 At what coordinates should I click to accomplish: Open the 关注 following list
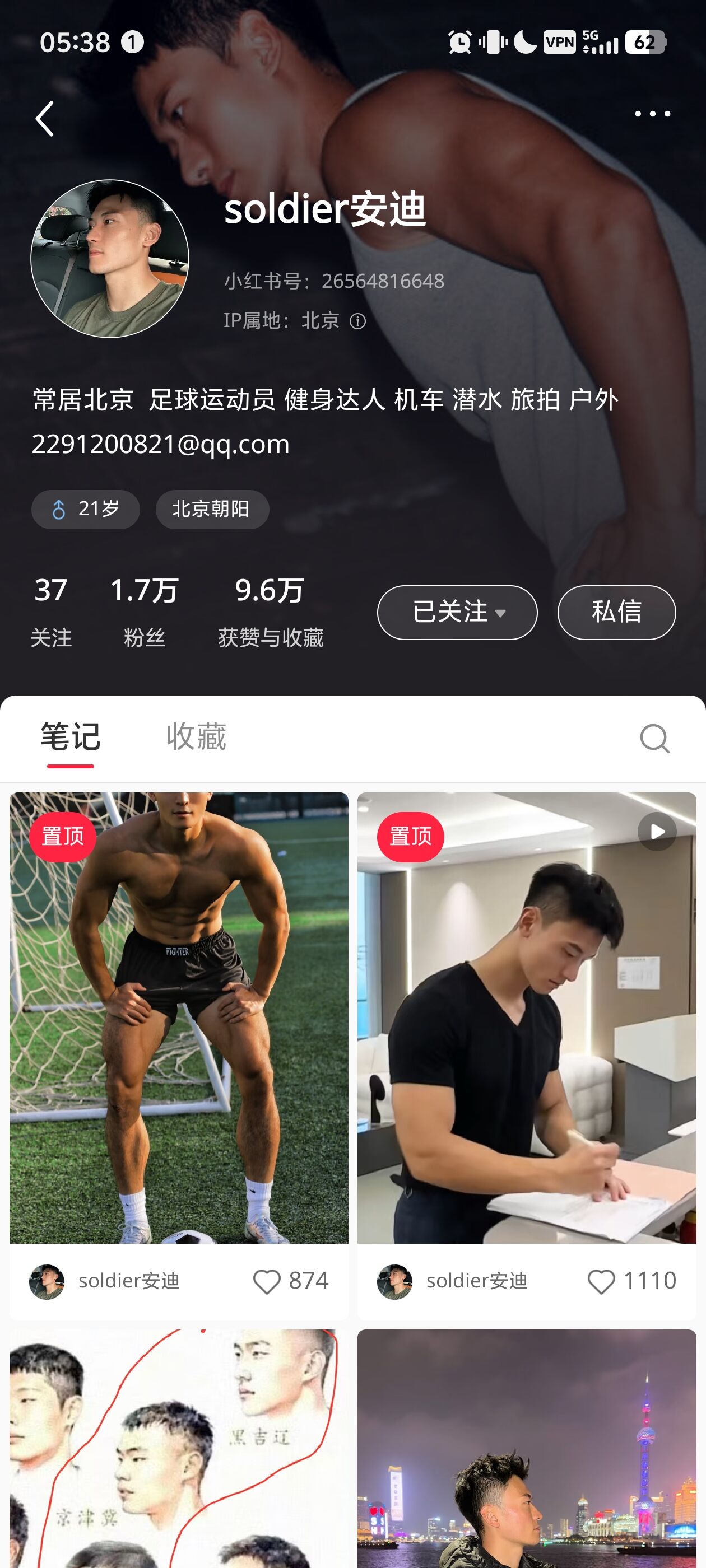51,611
